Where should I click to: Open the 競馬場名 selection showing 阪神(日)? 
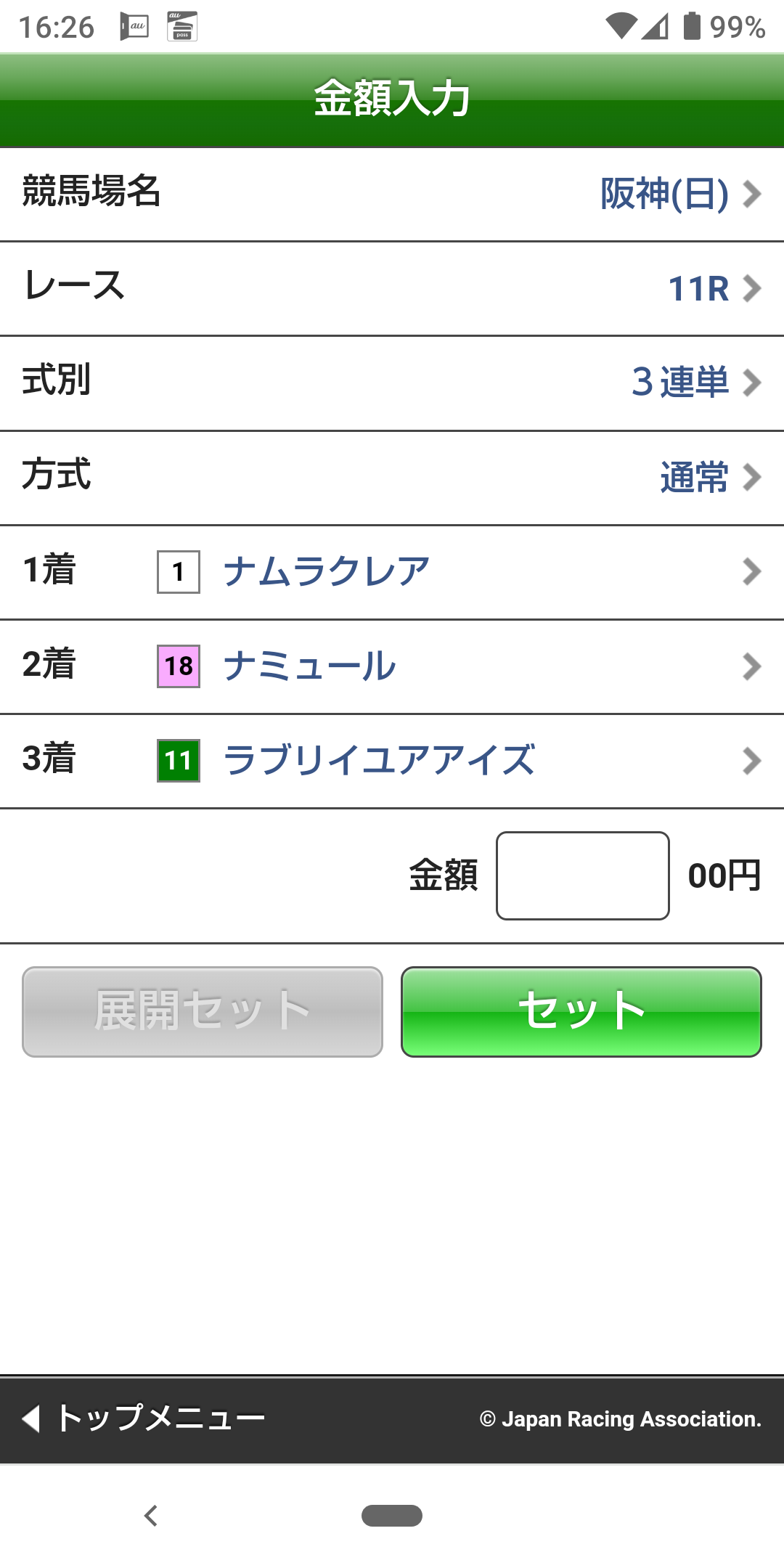pos(392,194)
